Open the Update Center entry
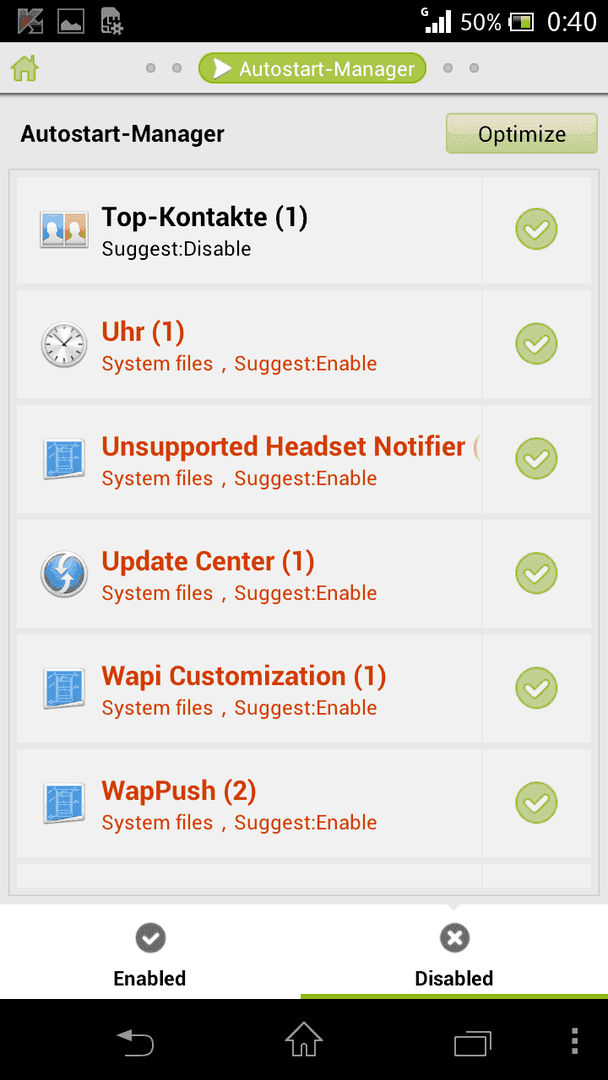The height and width of the screenshot is (1080, 608). point(249,574)
